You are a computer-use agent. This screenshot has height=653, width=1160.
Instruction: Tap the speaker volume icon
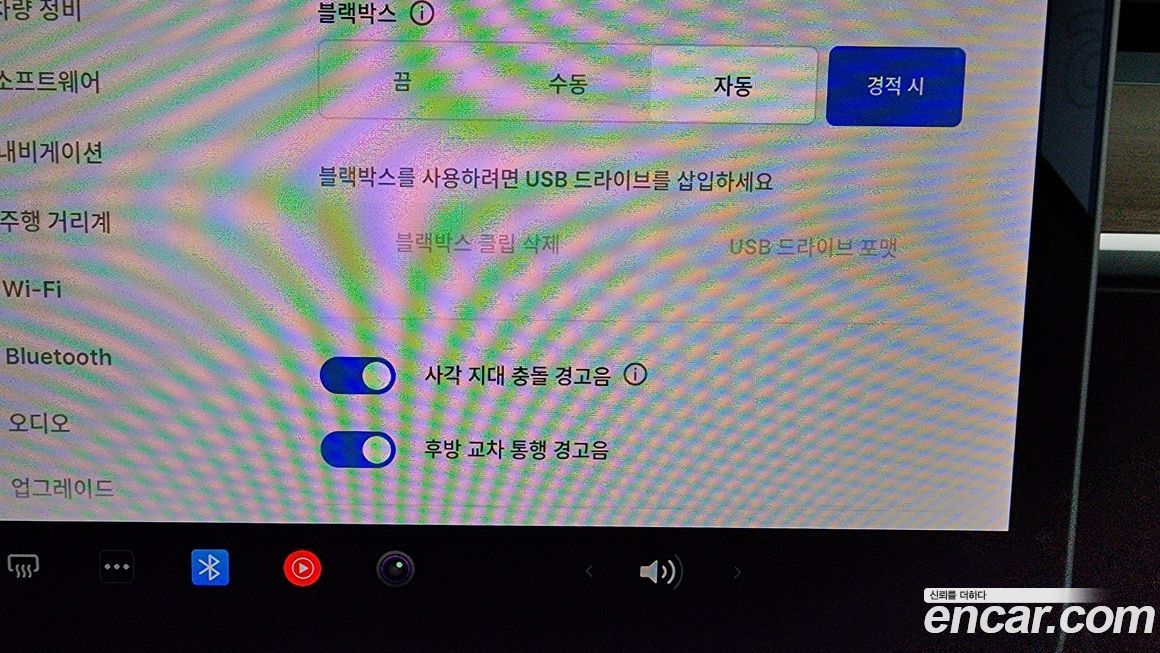click(659, 572)
